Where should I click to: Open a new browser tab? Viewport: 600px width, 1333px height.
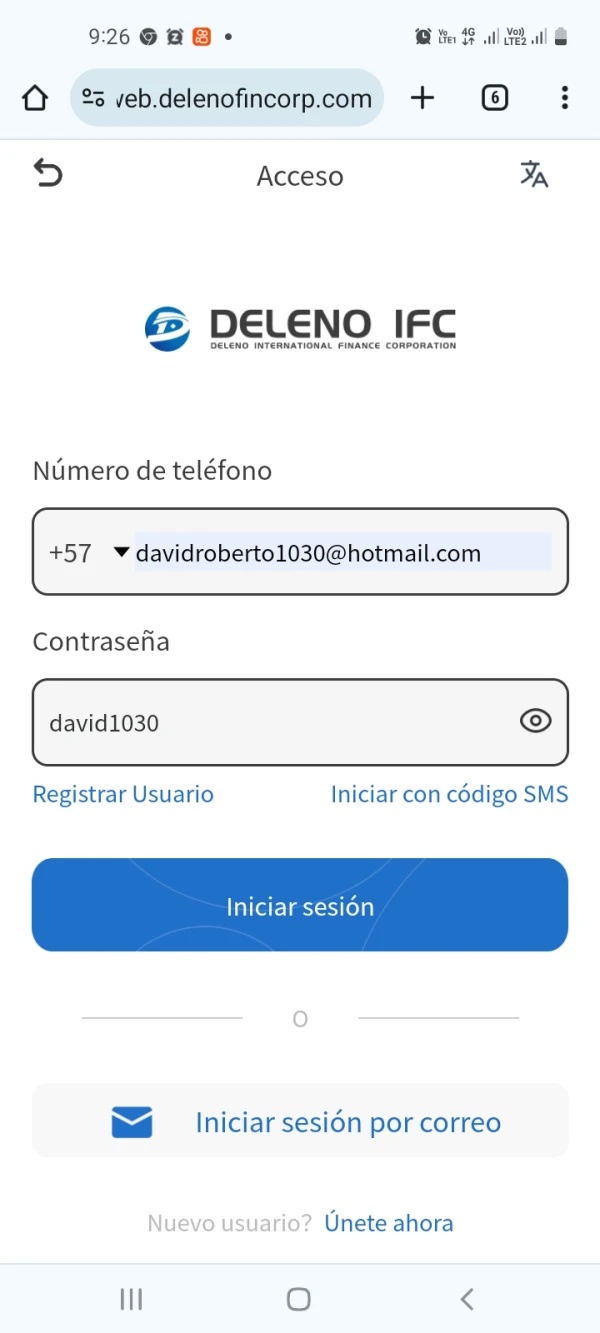(423, 98)
